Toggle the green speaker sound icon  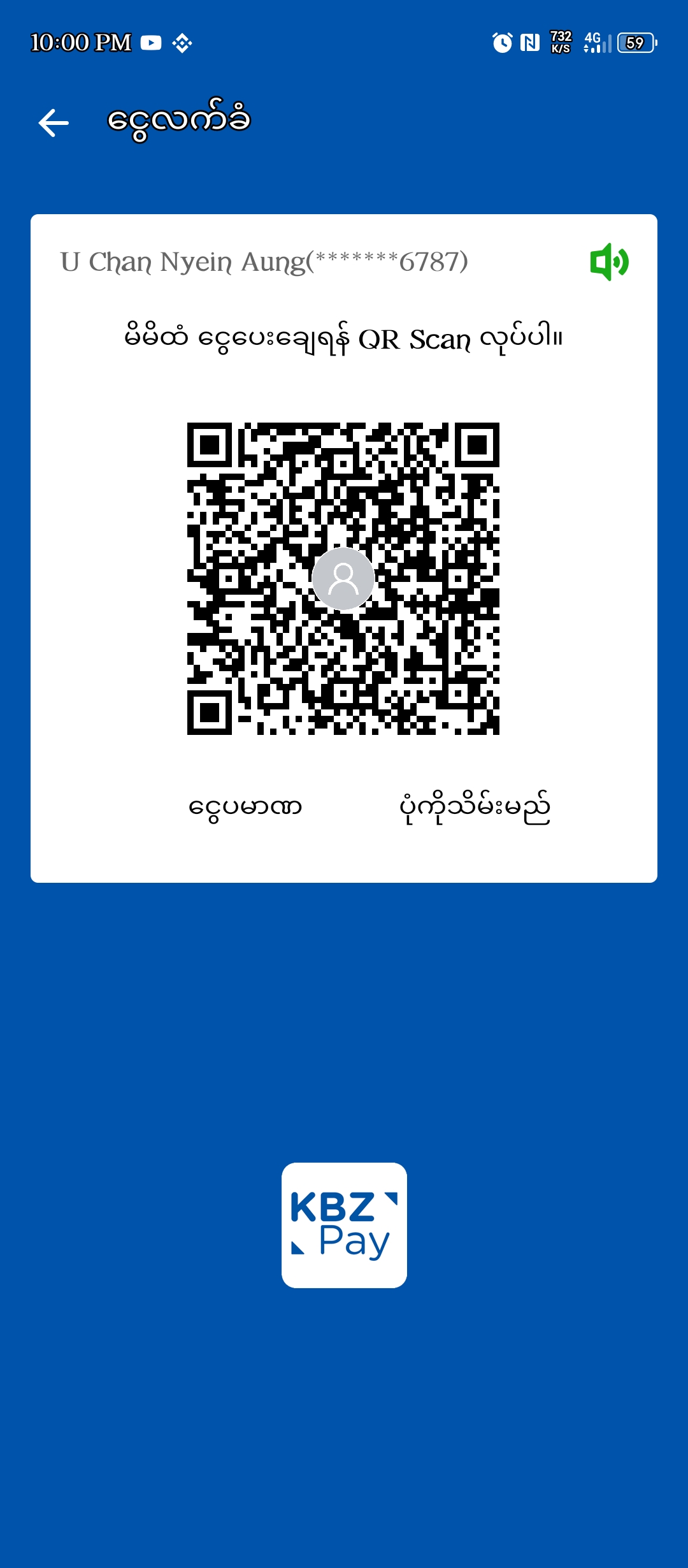point(609,261)
